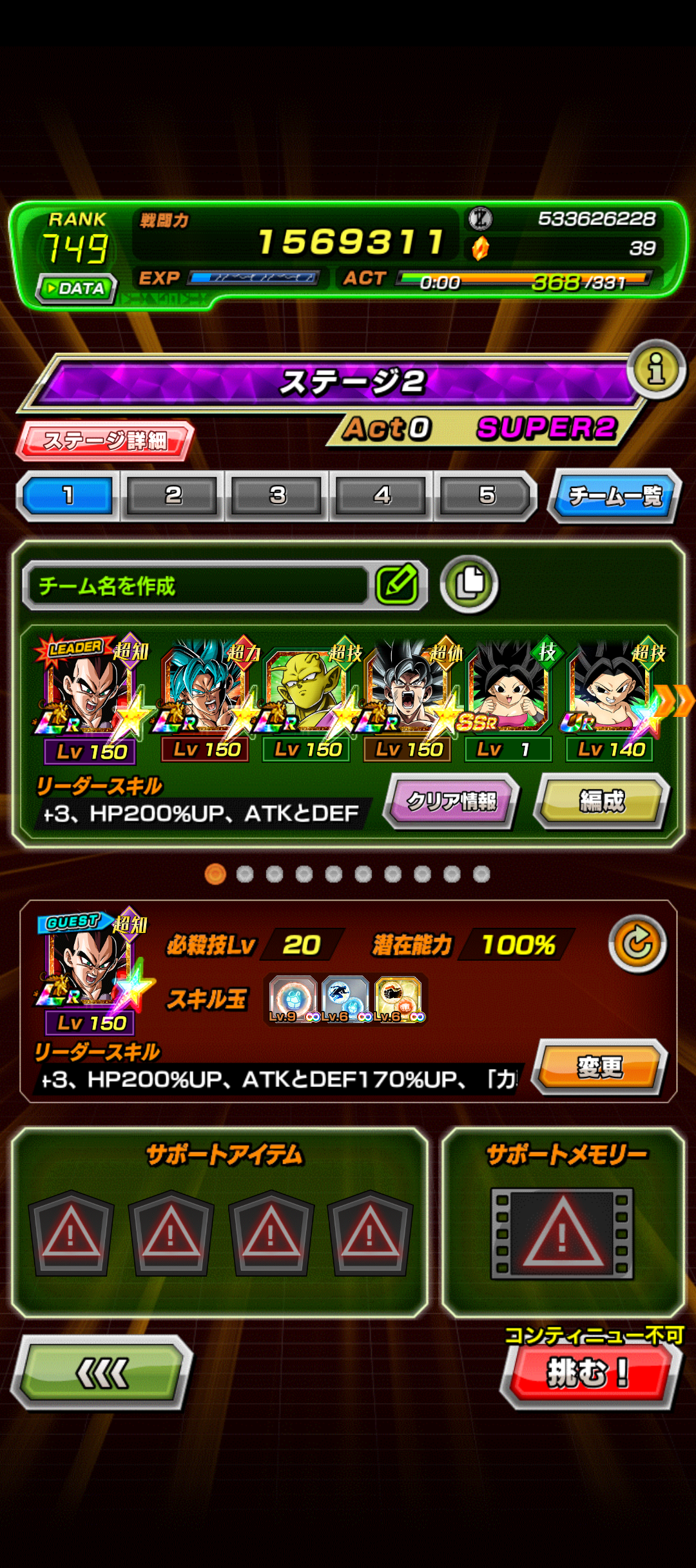696x1568 pixels.
Task: Select the first support item slot
Action: 71,1233
